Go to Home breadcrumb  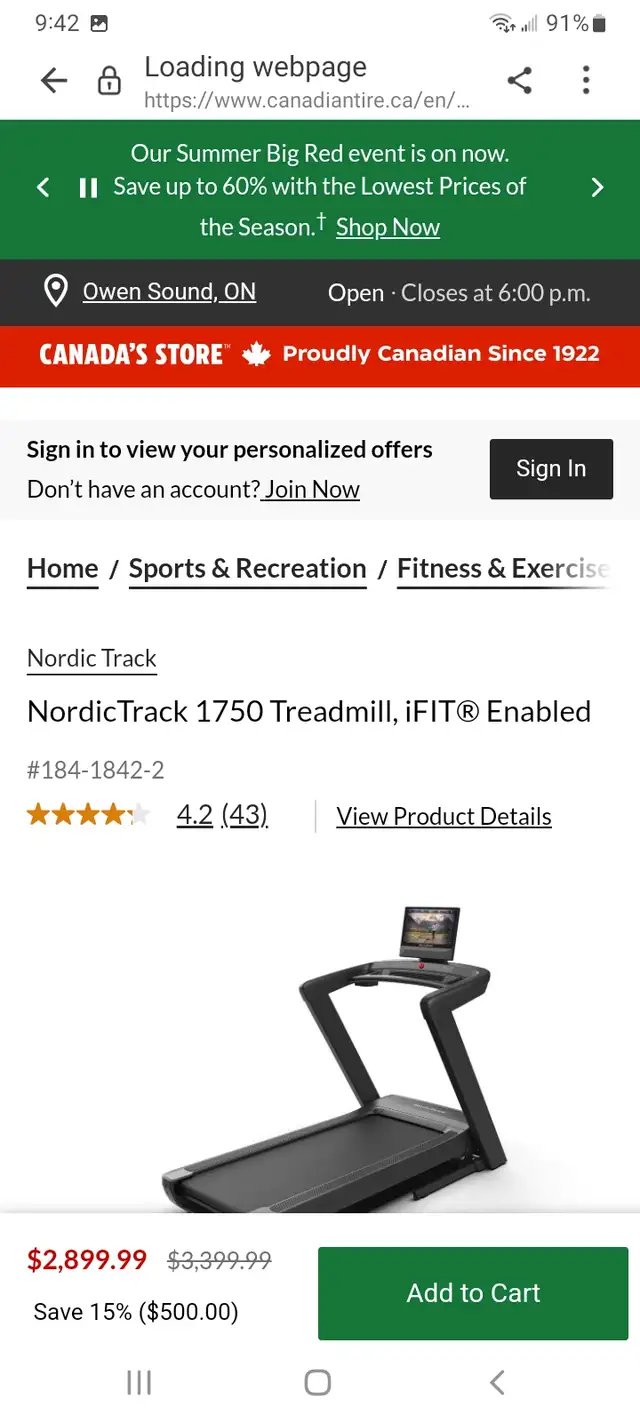coord(63,569)
